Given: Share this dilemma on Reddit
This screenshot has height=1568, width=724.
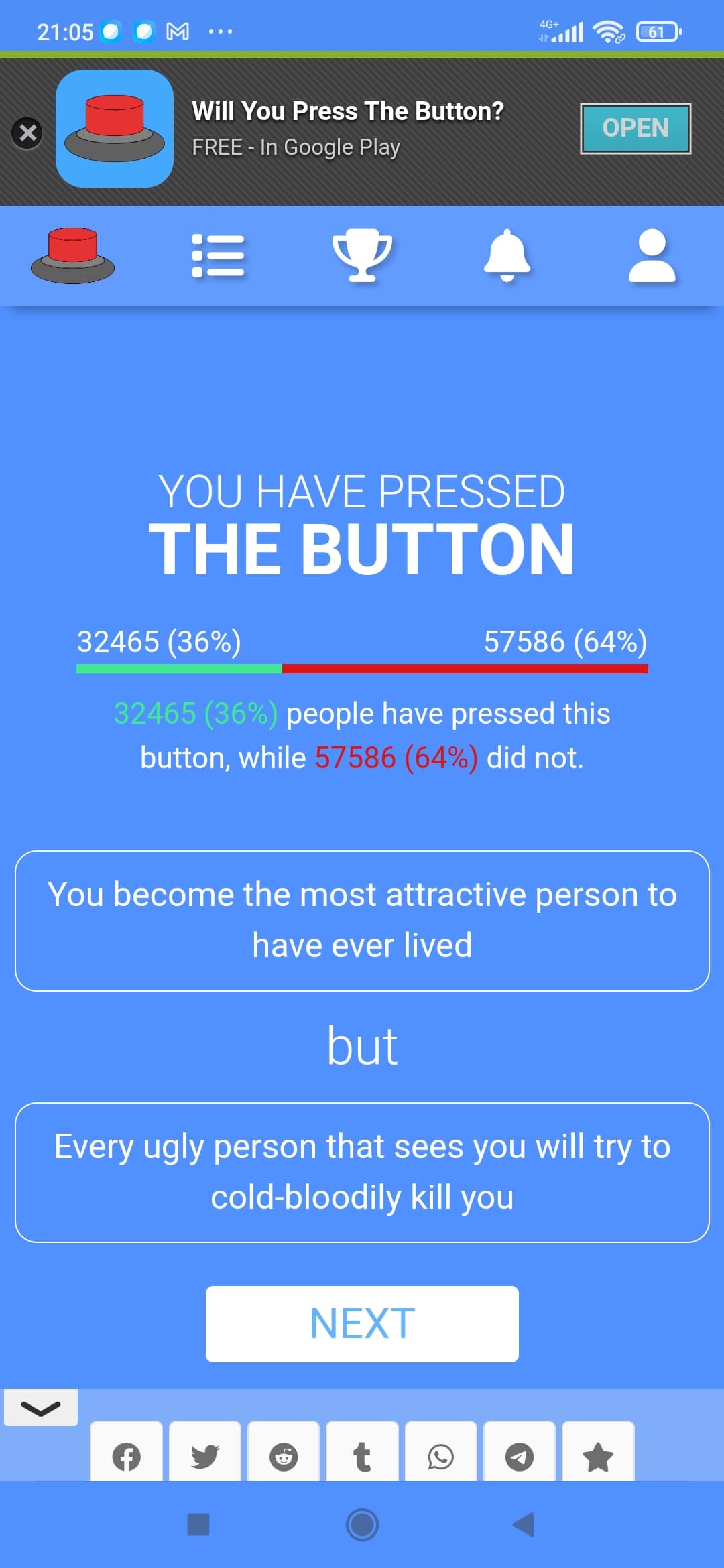Looking at the screenshot, I should (x=284, y=1455).
